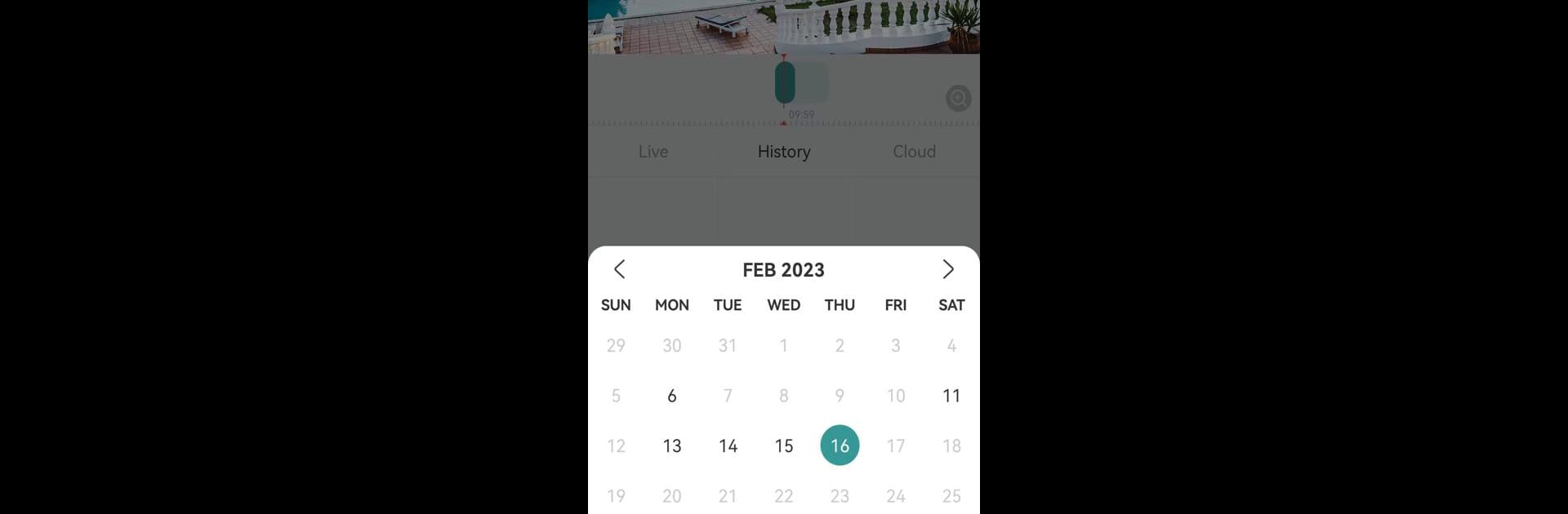Screen dimensions: 1568x514
Task: Go to the next month
Action: 948,269
